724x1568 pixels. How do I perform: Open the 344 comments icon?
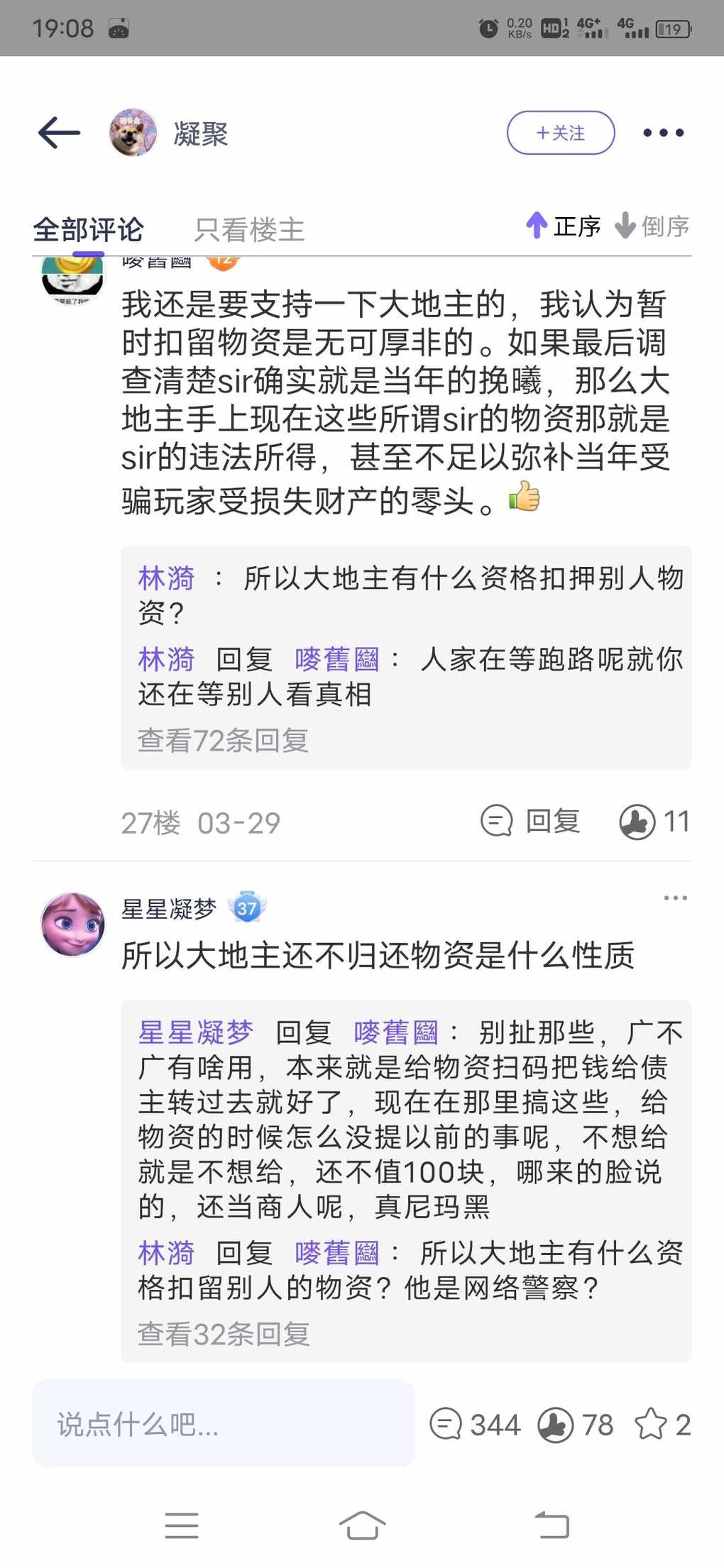[474, 1424]
